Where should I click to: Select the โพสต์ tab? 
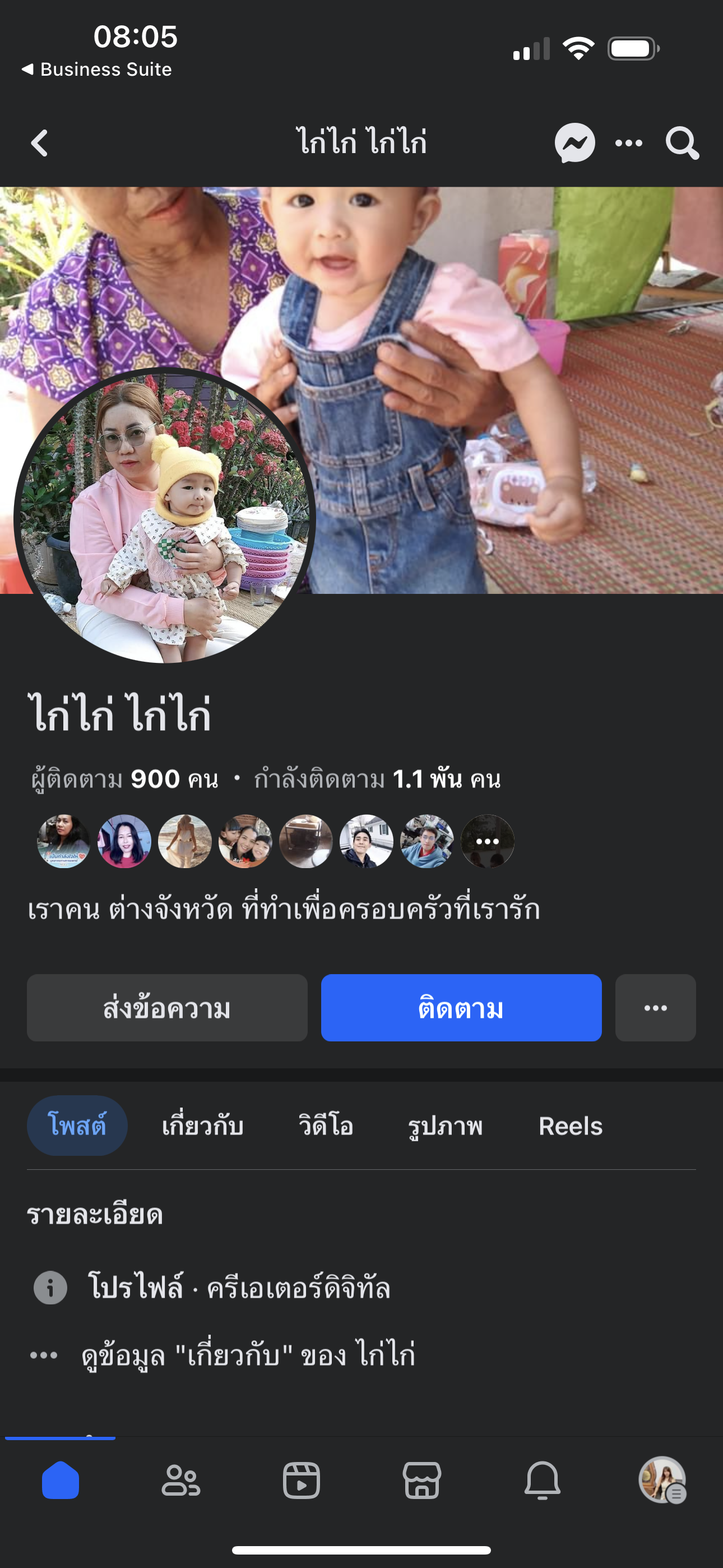[x=77, y=1126]
